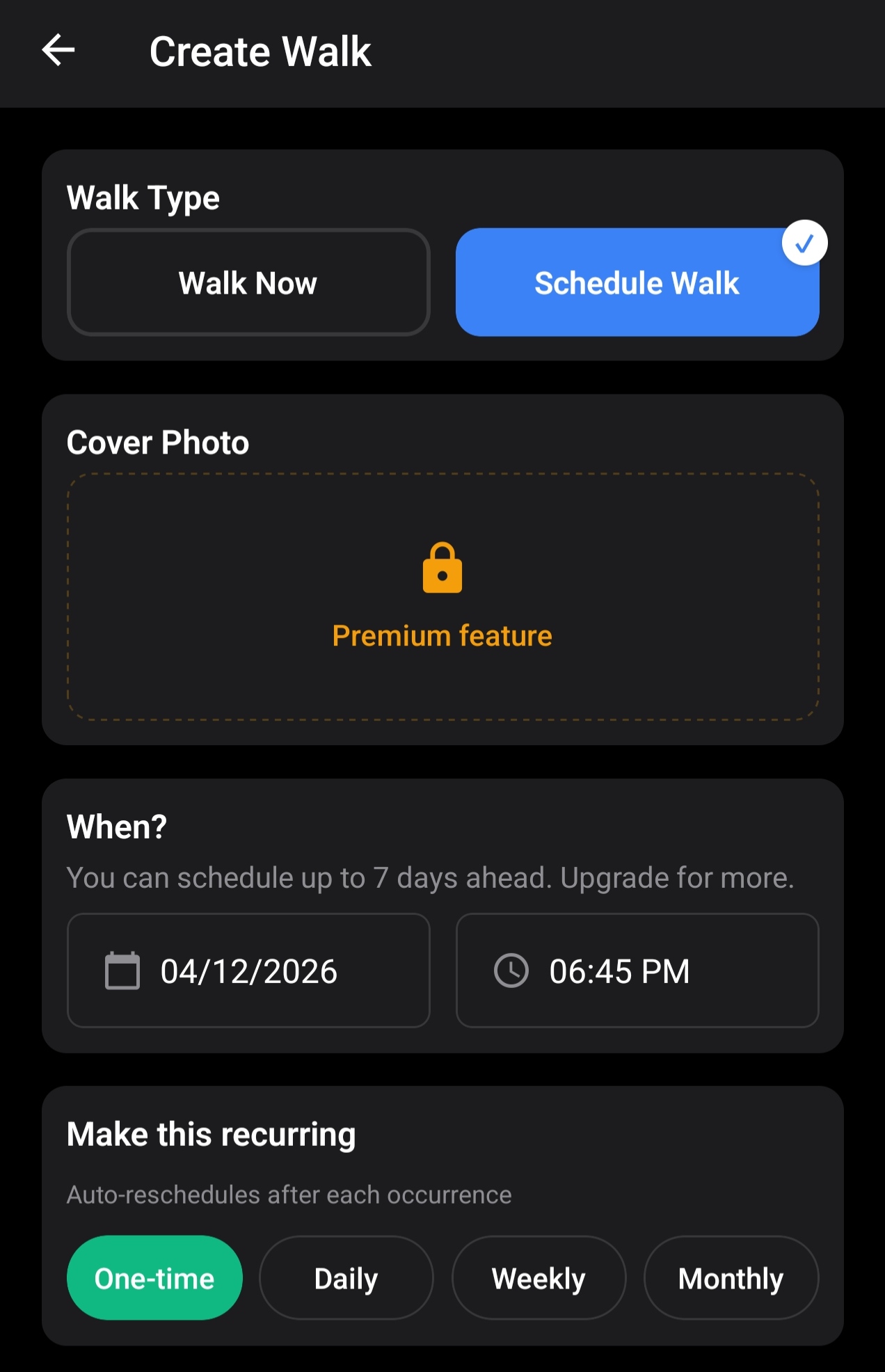
Task: Select the Walk Now type
Action: click(x=248, y=282)
